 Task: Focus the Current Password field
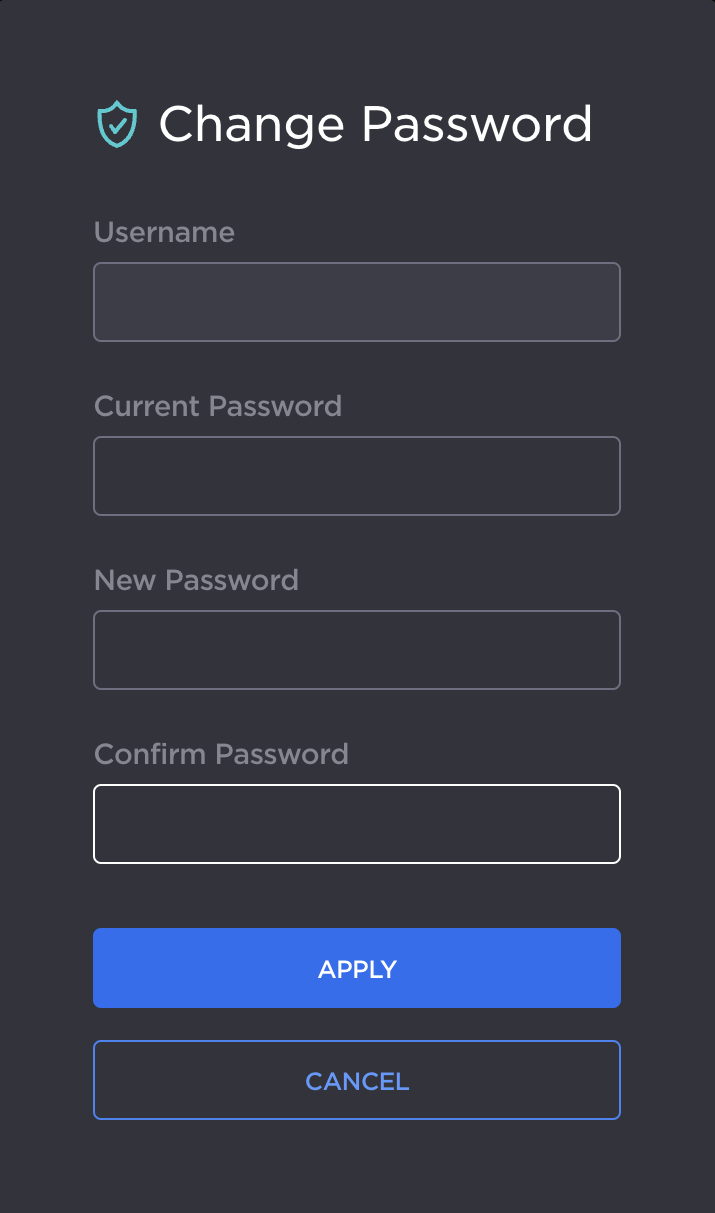357,476
